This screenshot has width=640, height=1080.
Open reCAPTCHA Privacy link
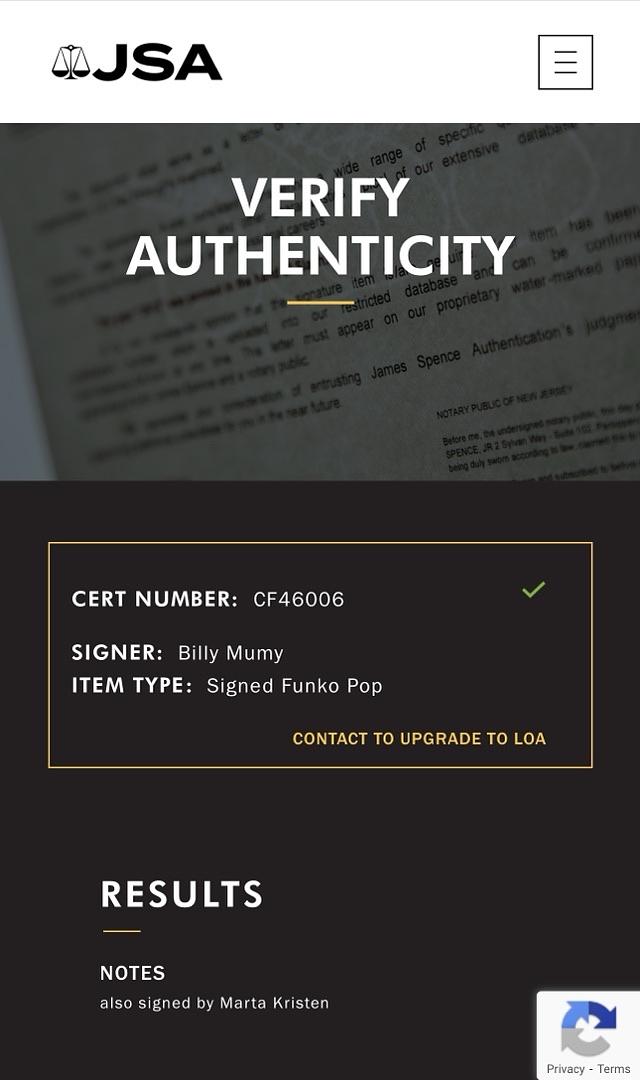(x=565, y=1069)
